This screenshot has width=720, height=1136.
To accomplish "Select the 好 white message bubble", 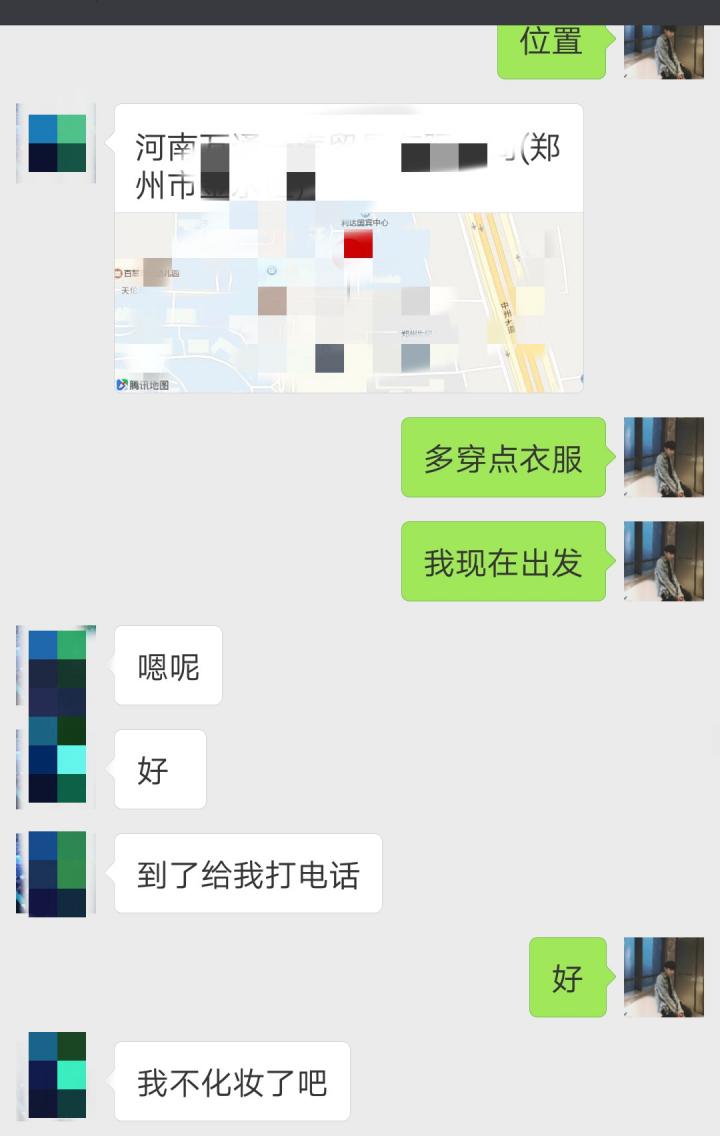I will [160, 769].
